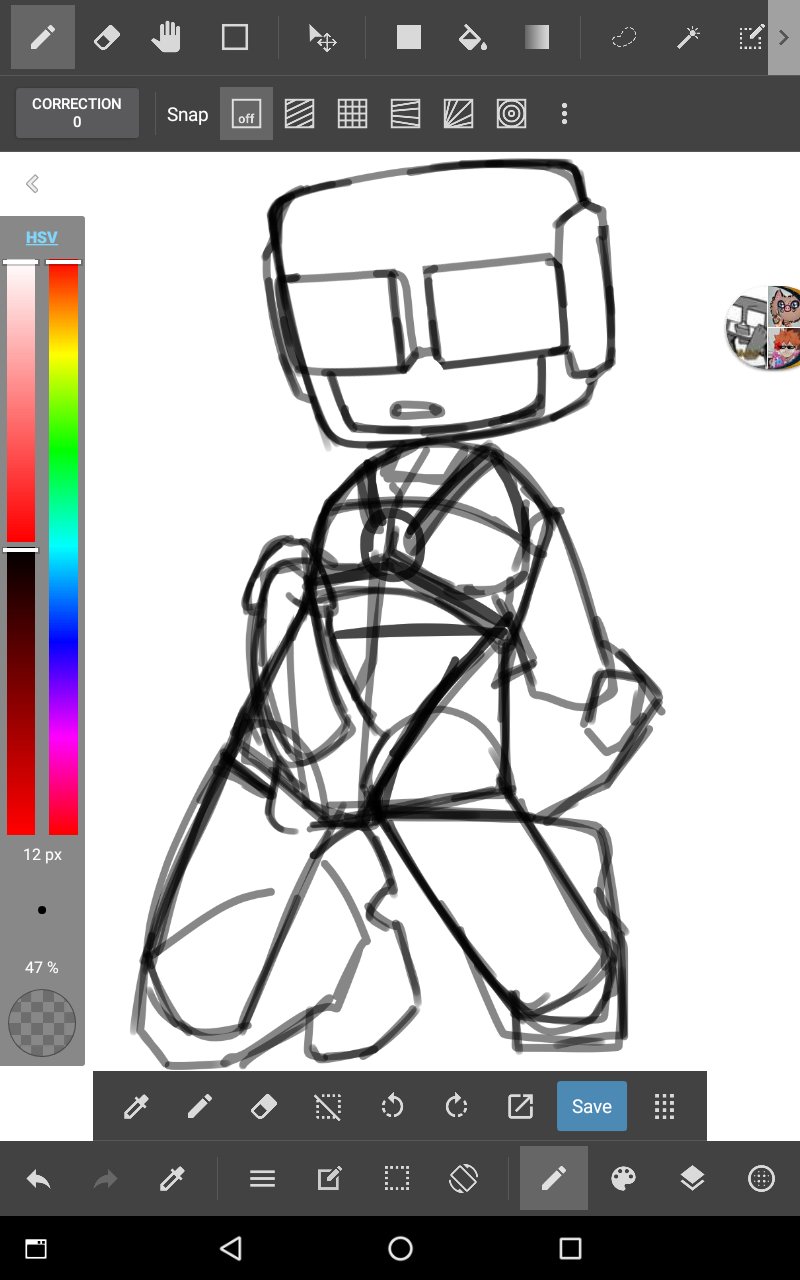The height and width of the screenshot is (1280, 800).
Task: Rotate canvas right in the shortcut bar
Action: point(456,1106)
